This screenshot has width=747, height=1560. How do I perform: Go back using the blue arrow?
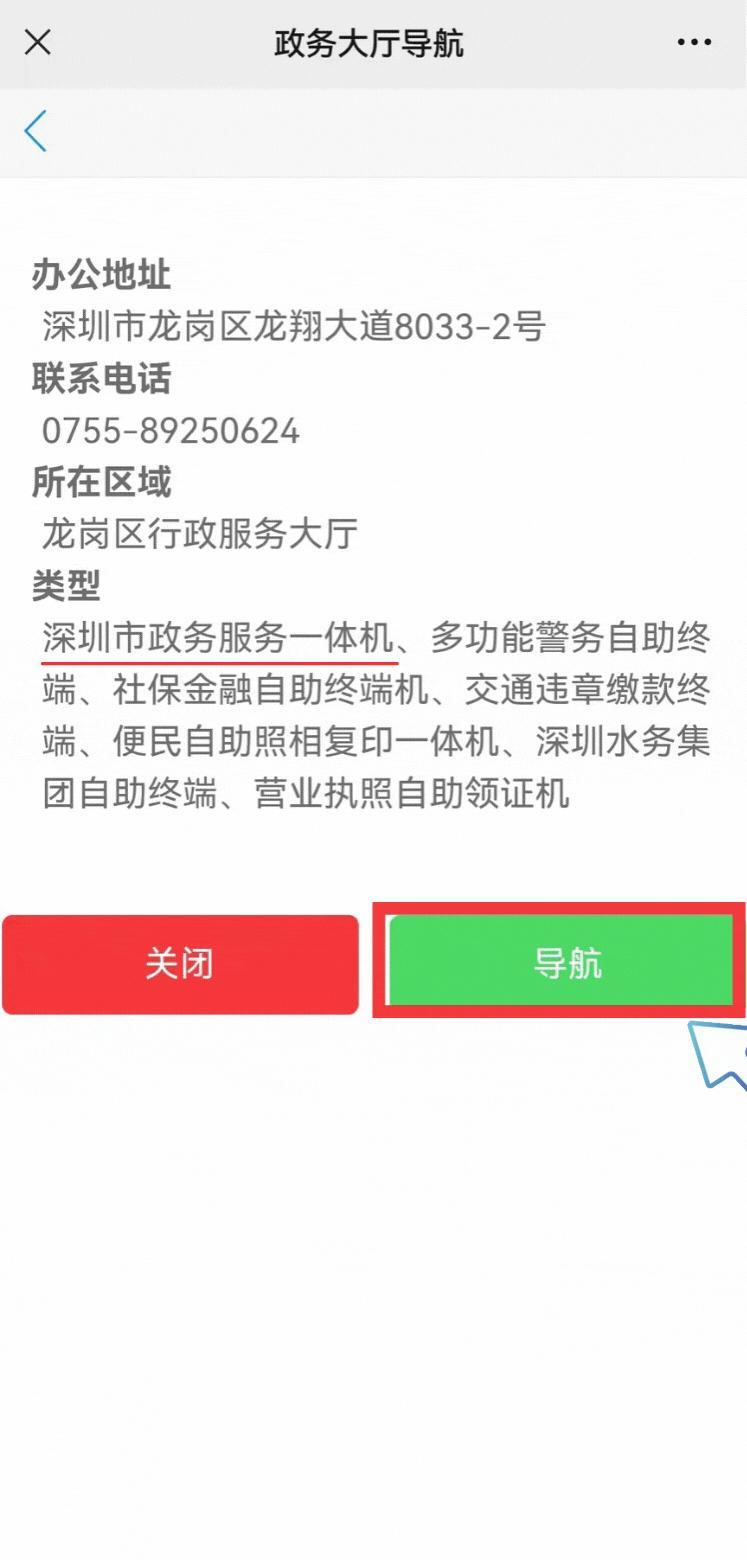click(36, 131)
